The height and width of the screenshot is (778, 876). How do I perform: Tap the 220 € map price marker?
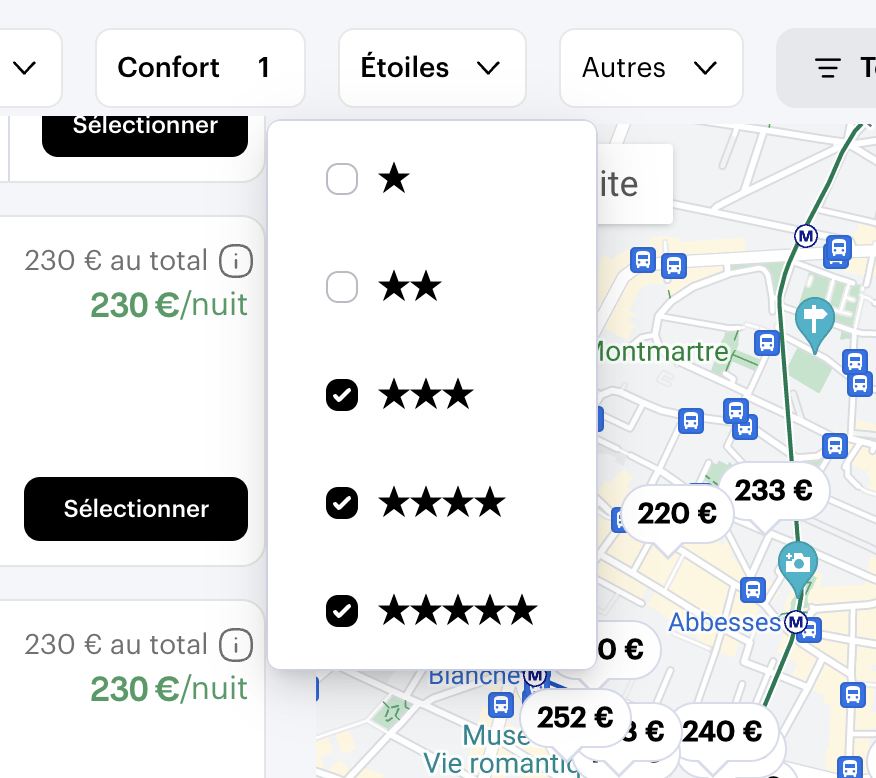tap(677, 514)
